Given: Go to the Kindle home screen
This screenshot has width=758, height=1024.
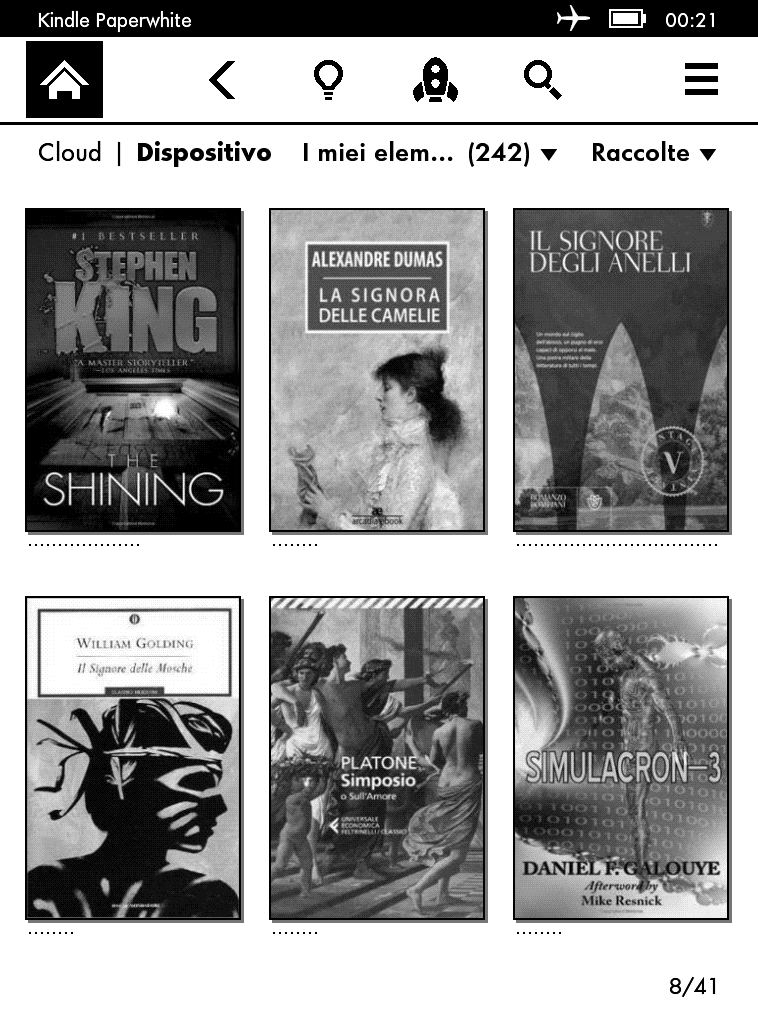Looking at the screenshot, I should (64, 80).
